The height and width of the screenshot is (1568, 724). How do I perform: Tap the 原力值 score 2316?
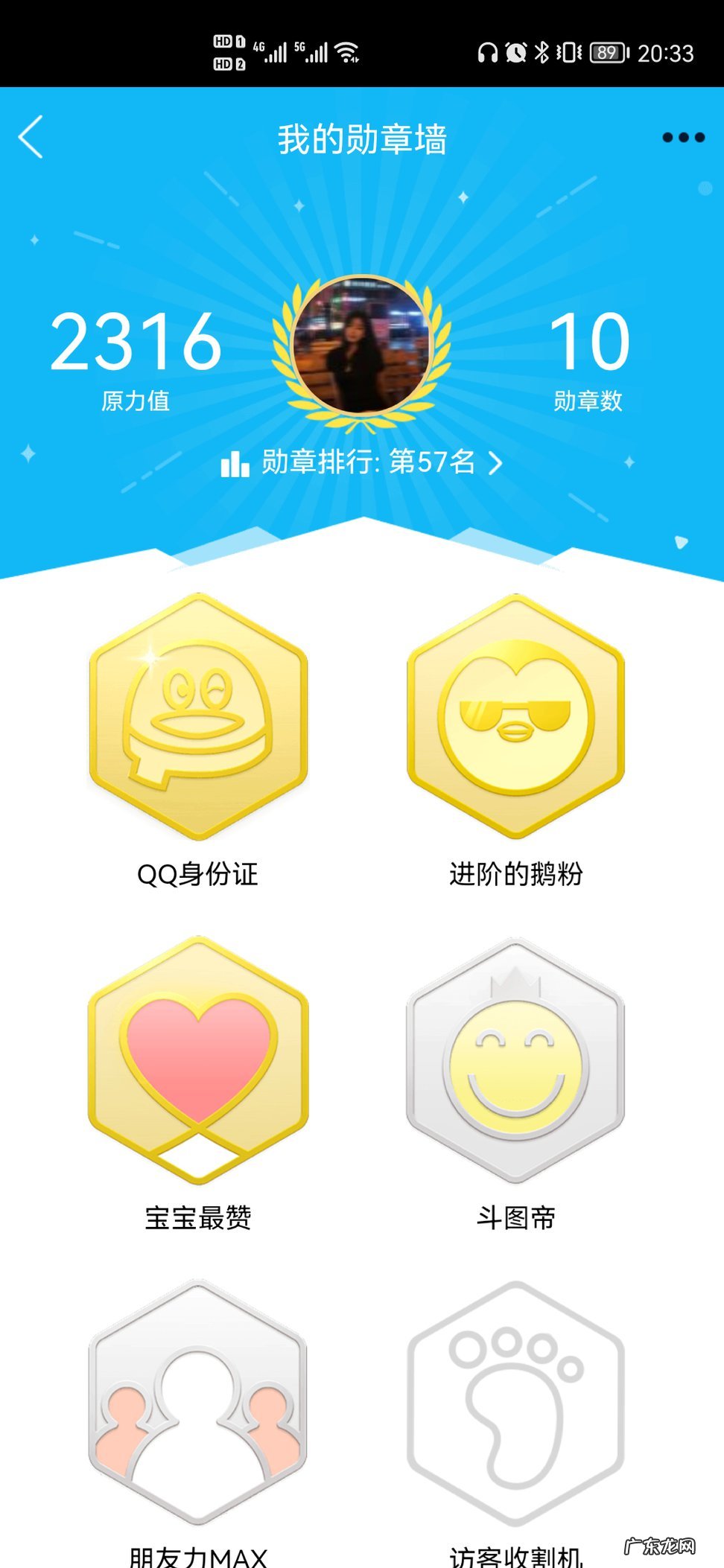tap(136, 342)
